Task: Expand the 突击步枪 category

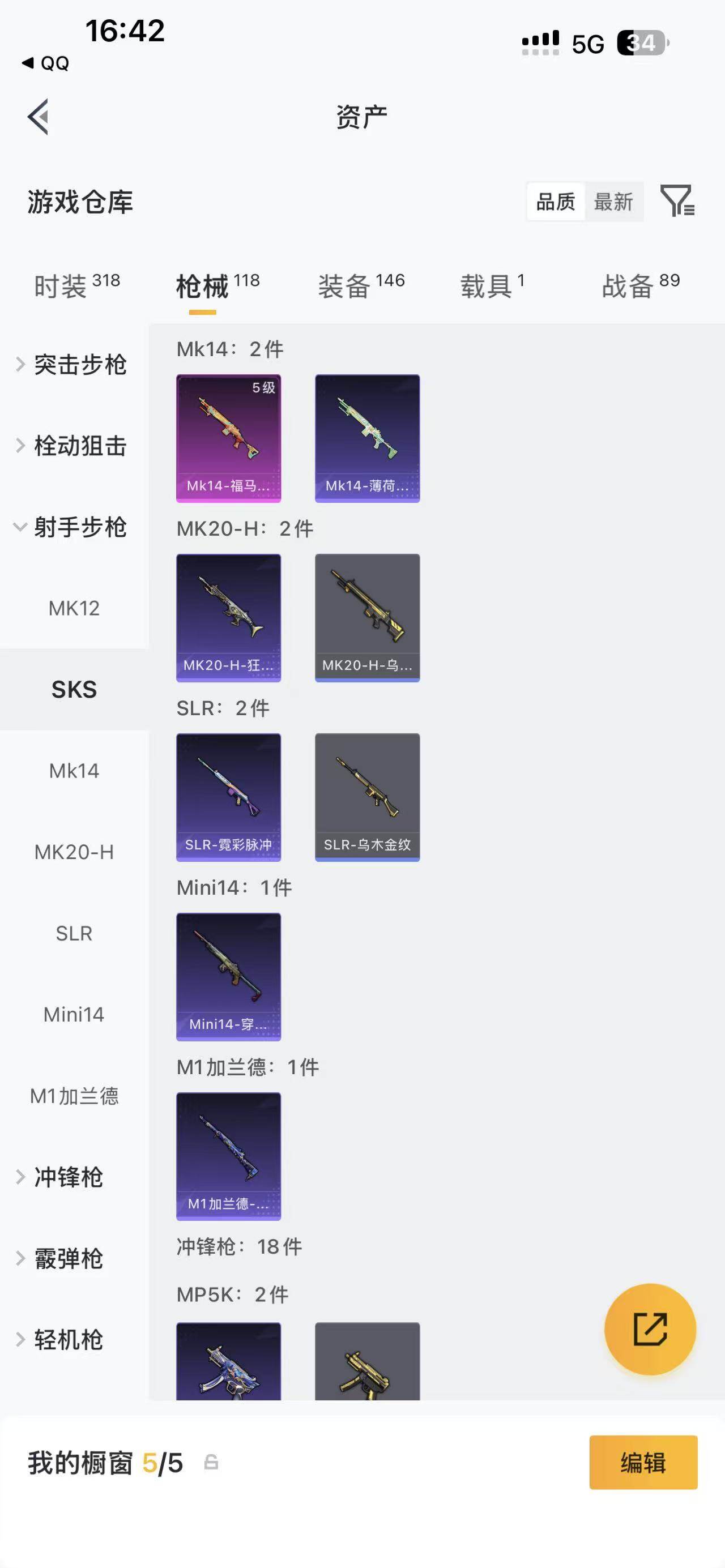Action: (79, 365)
